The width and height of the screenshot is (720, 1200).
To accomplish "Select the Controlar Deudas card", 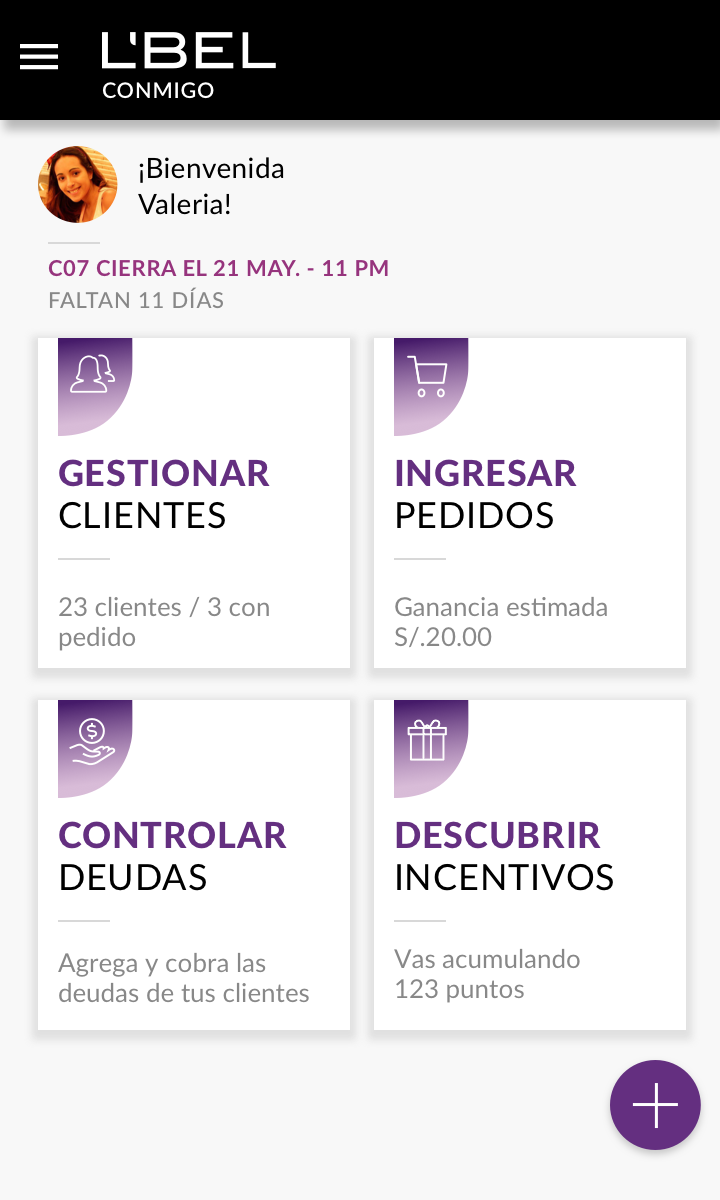I will tap(194, 865).
